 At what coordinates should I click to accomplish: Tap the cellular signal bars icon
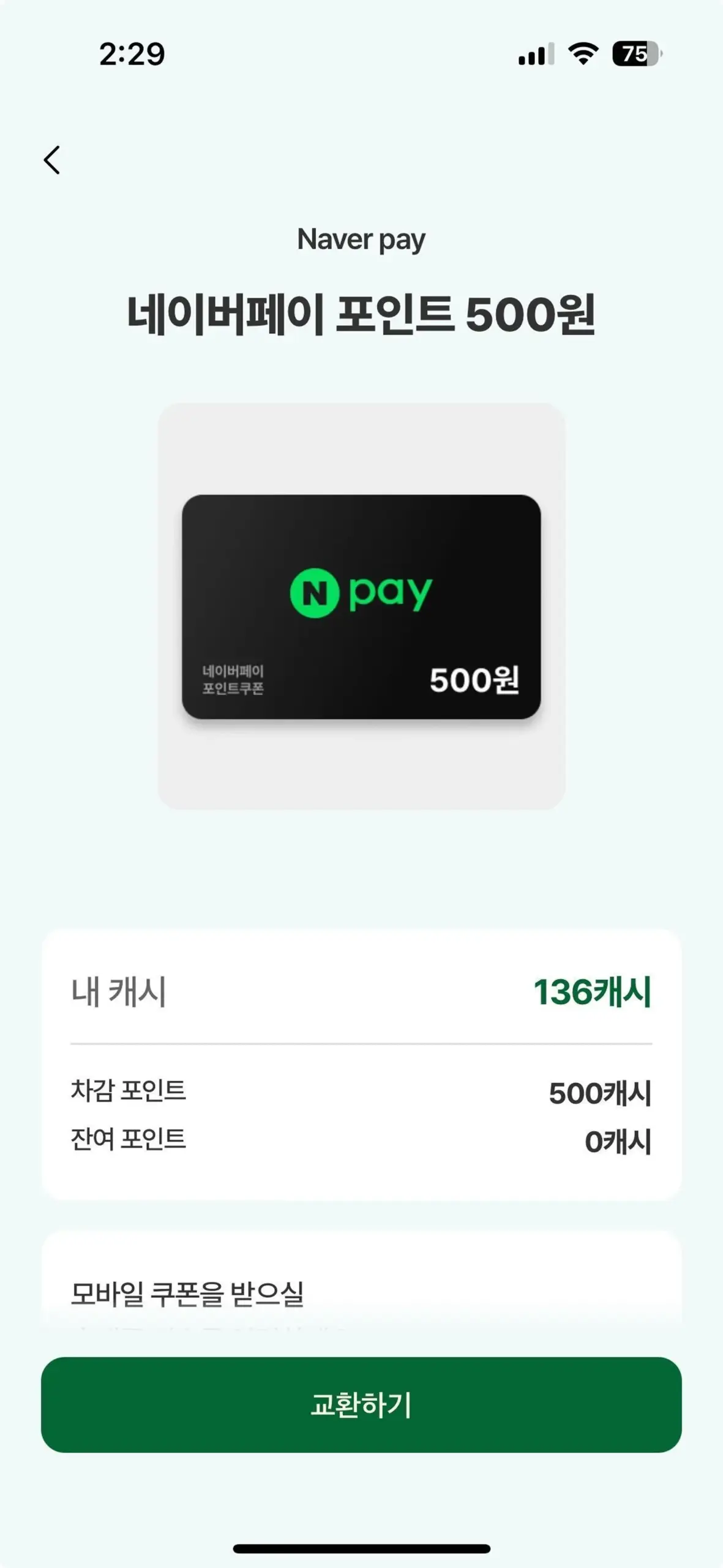pyautogui.click(x=535, y=54)
